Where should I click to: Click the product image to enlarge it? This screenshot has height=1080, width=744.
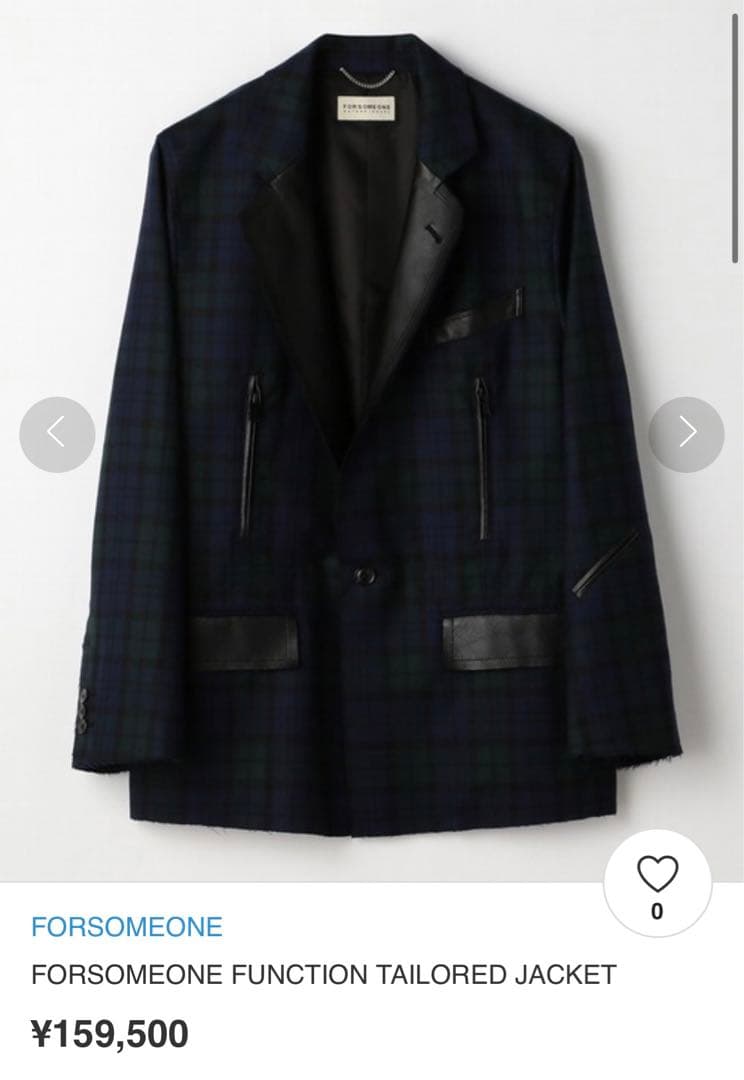[x=372, y=430]
